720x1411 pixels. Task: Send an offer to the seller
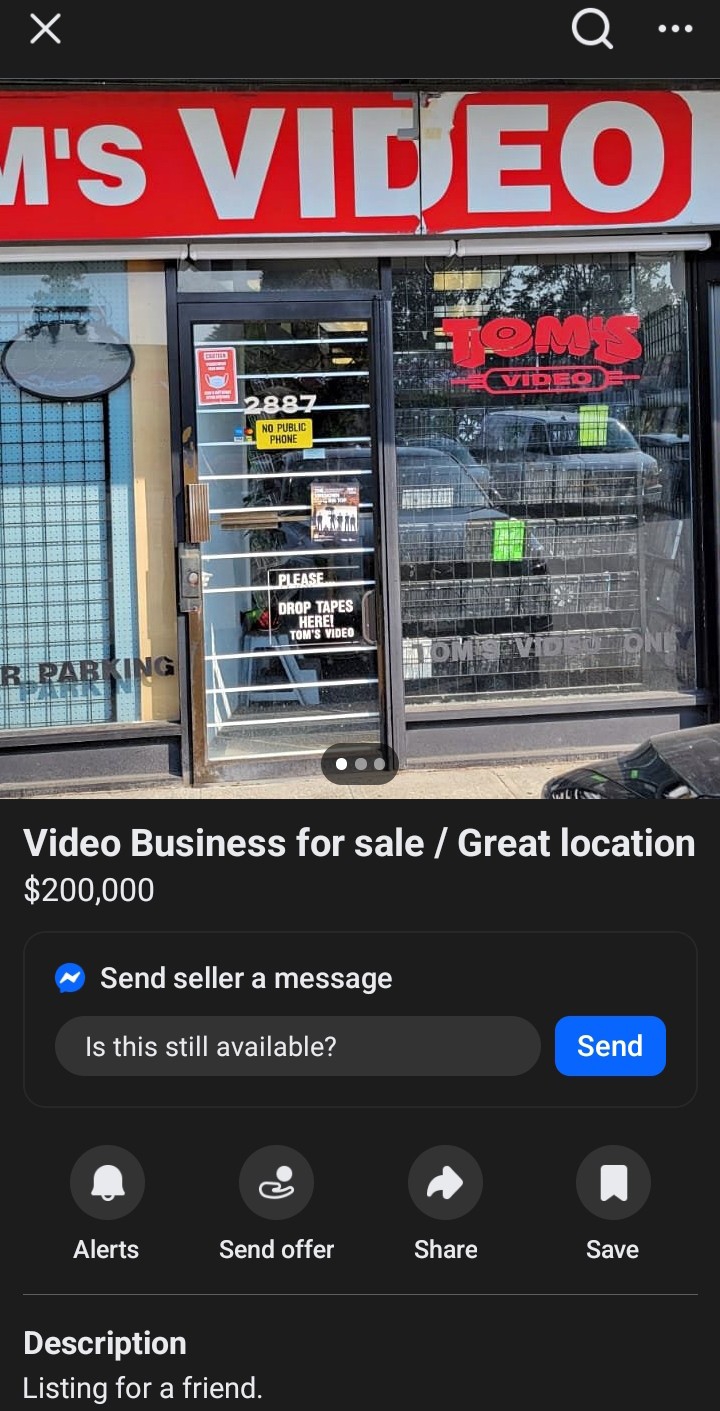(x=276, y=1184)
